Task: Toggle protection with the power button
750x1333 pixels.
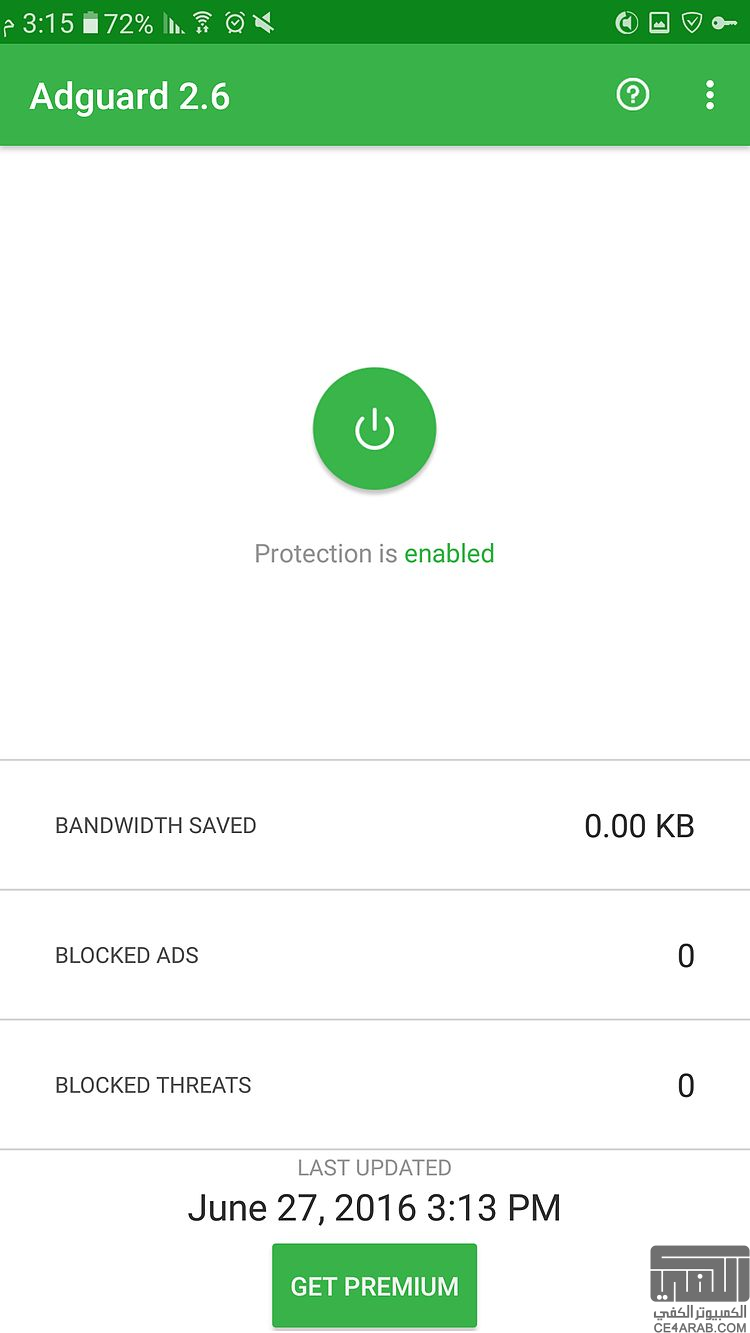Action: [x=375, y=429]
